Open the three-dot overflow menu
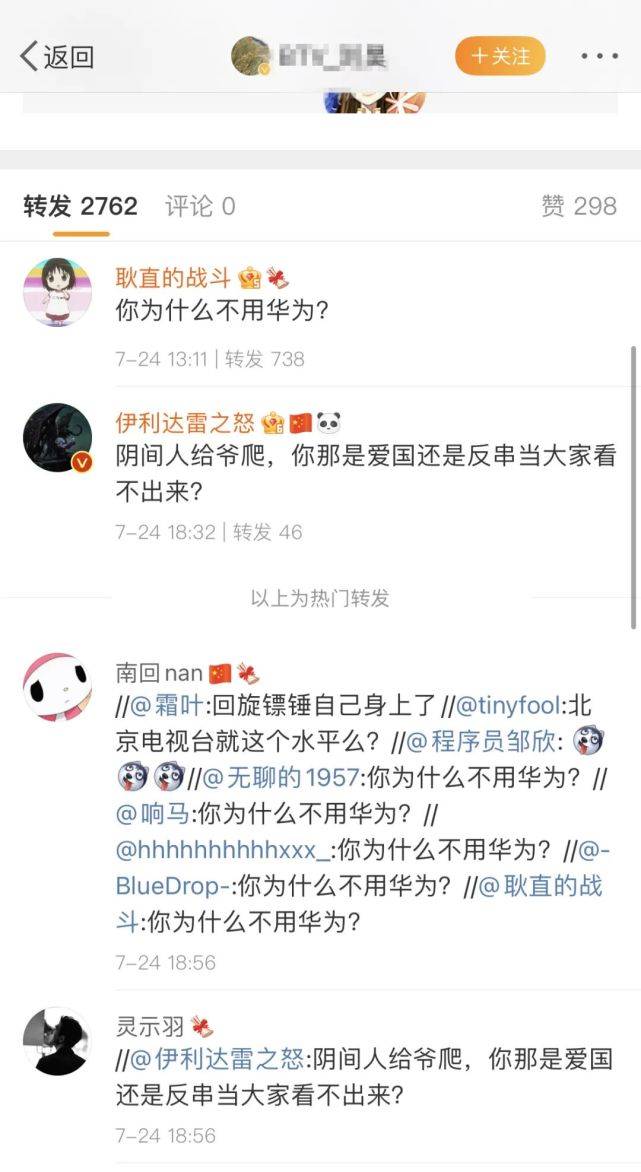The height and width of the screenshot is (1172, 641). pyautogui.click(x=599, y=56)
